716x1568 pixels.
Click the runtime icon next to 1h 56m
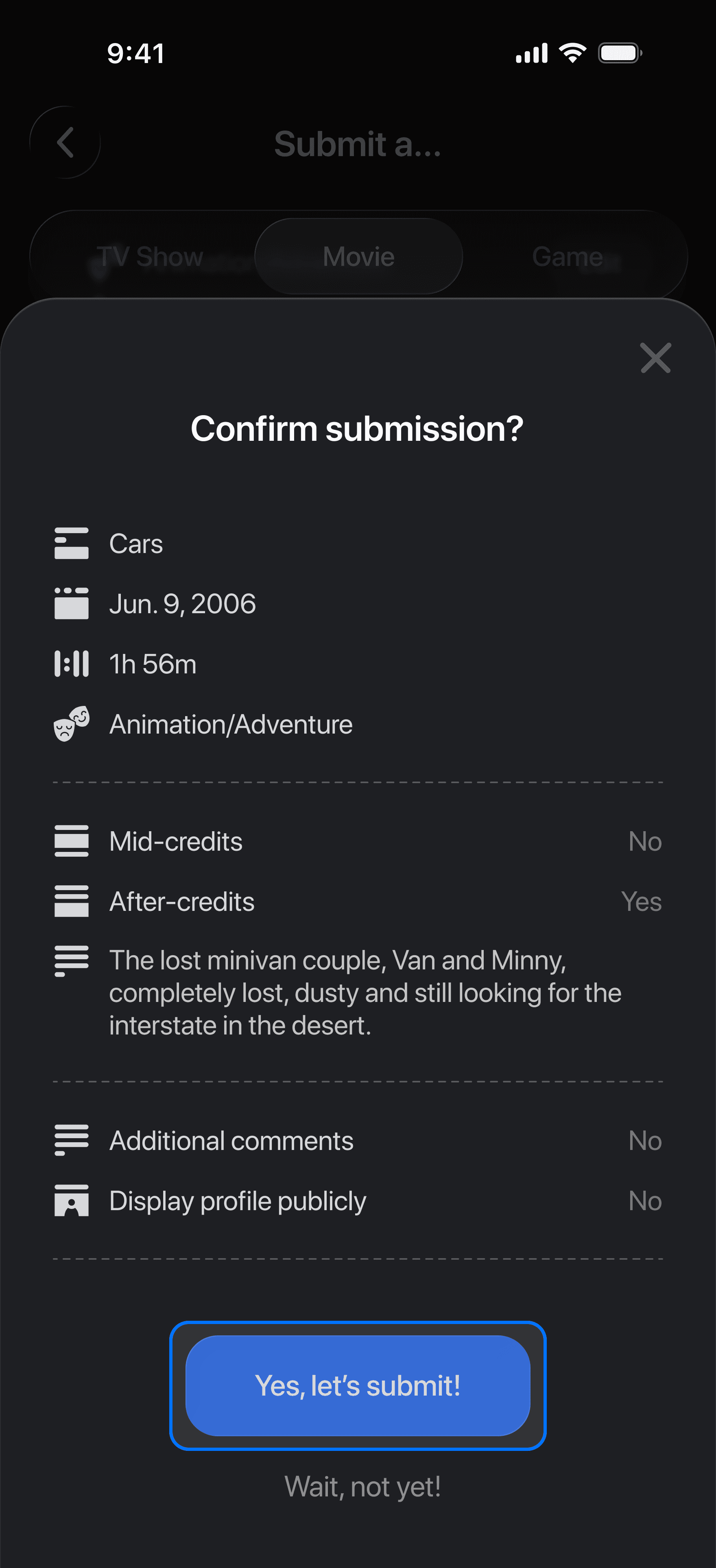tap(71, 664)
